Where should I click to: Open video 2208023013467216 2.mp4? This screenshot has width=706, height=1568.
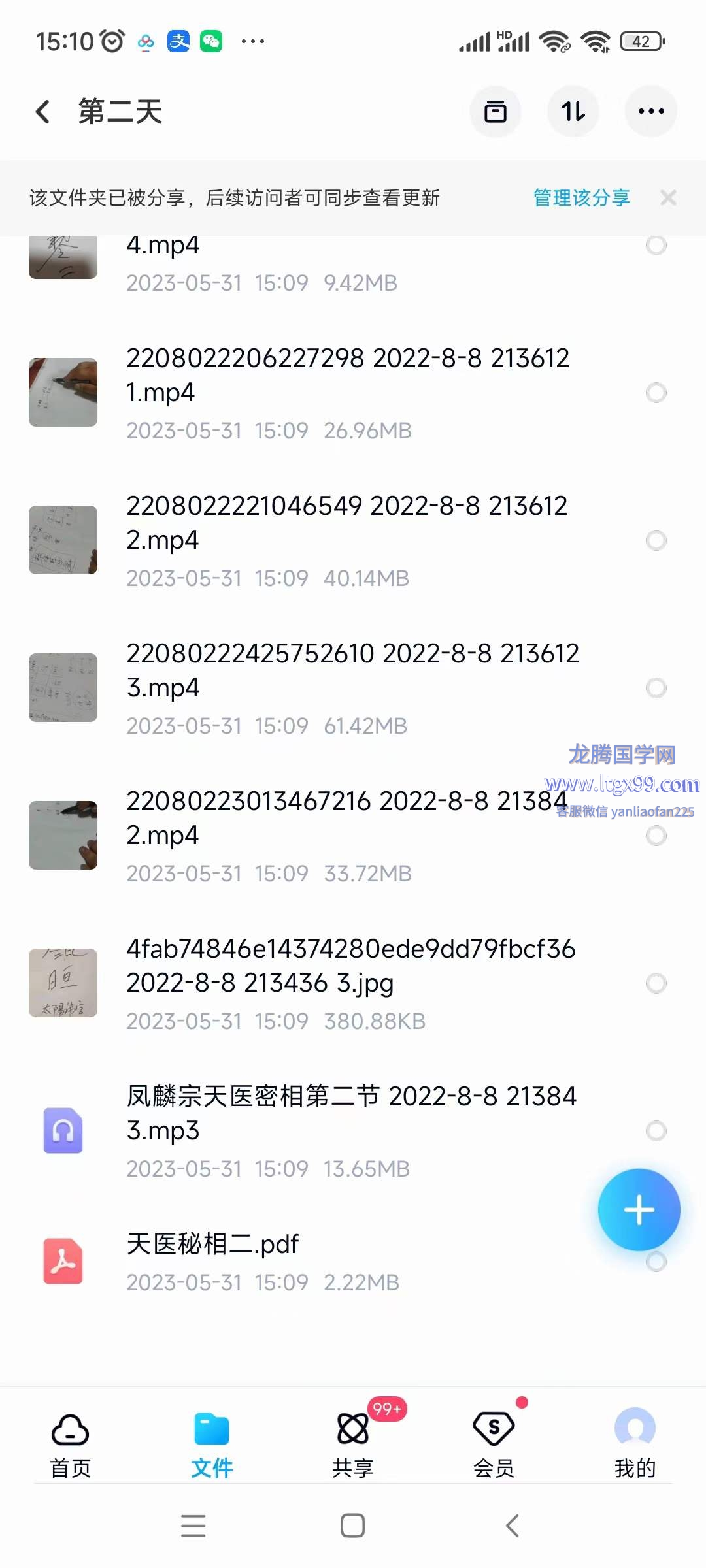pos(353,836)
